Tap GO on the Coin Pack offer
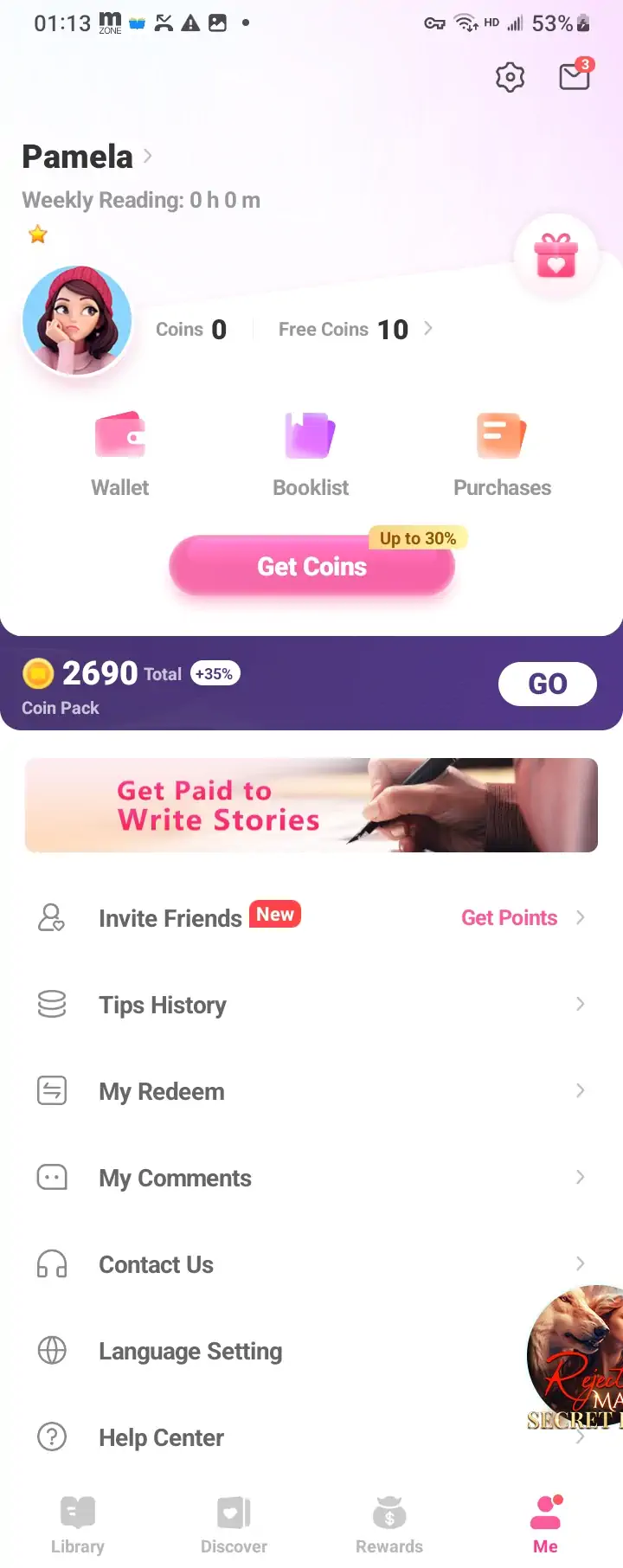Screen dimensions: 623x1568 (x=547, y=684)
